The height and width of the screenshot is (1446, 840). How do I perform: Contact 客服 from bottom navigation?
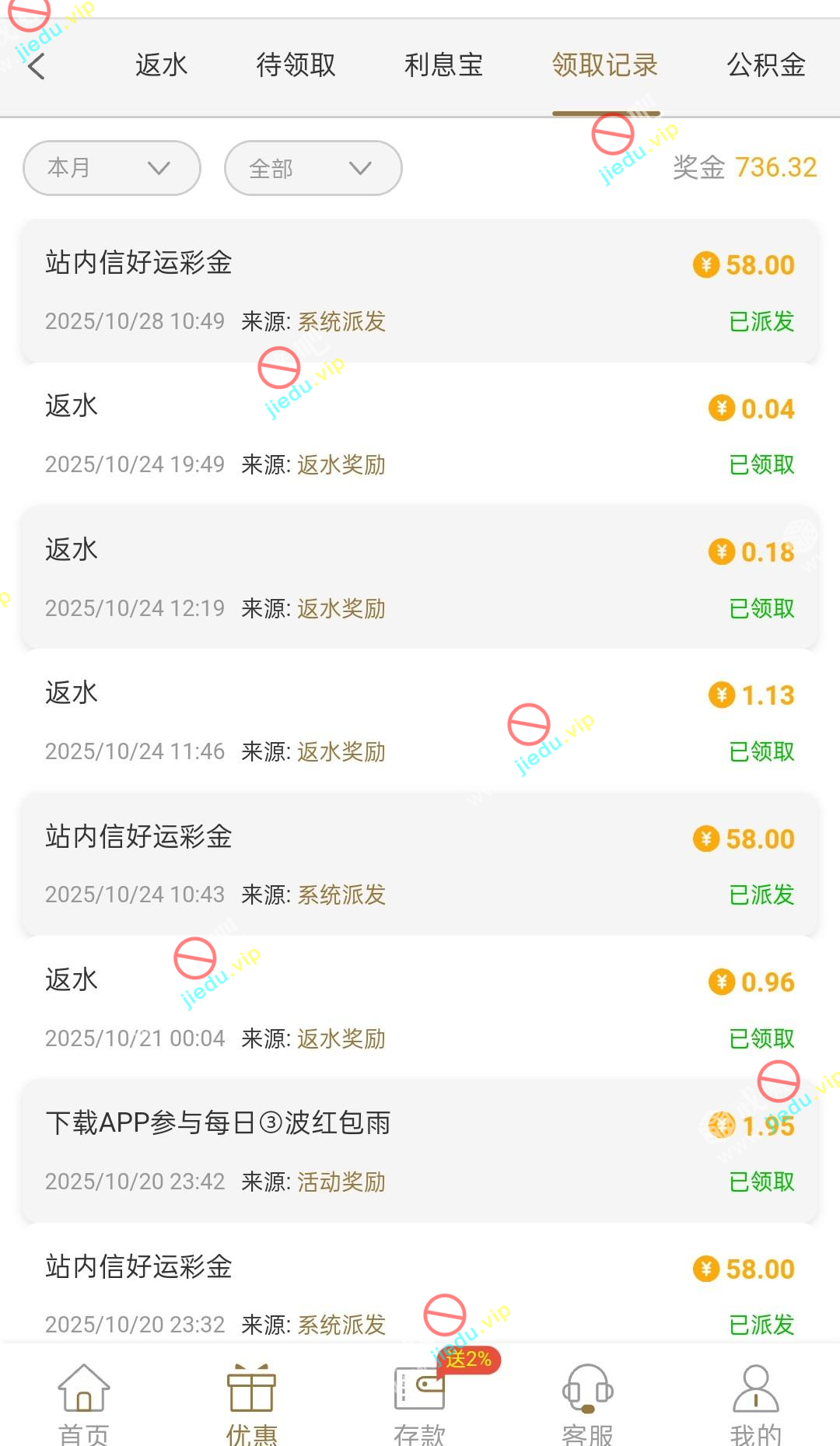click(x=588, y=1402)
